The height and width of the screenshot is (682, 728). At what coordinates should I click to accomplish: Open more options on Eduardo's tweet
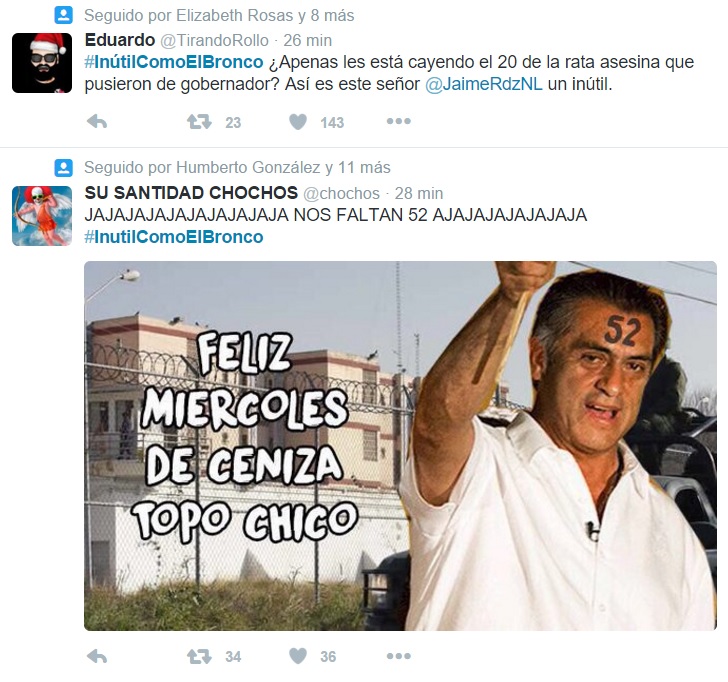pyautogui.click(x=398, y=122)
